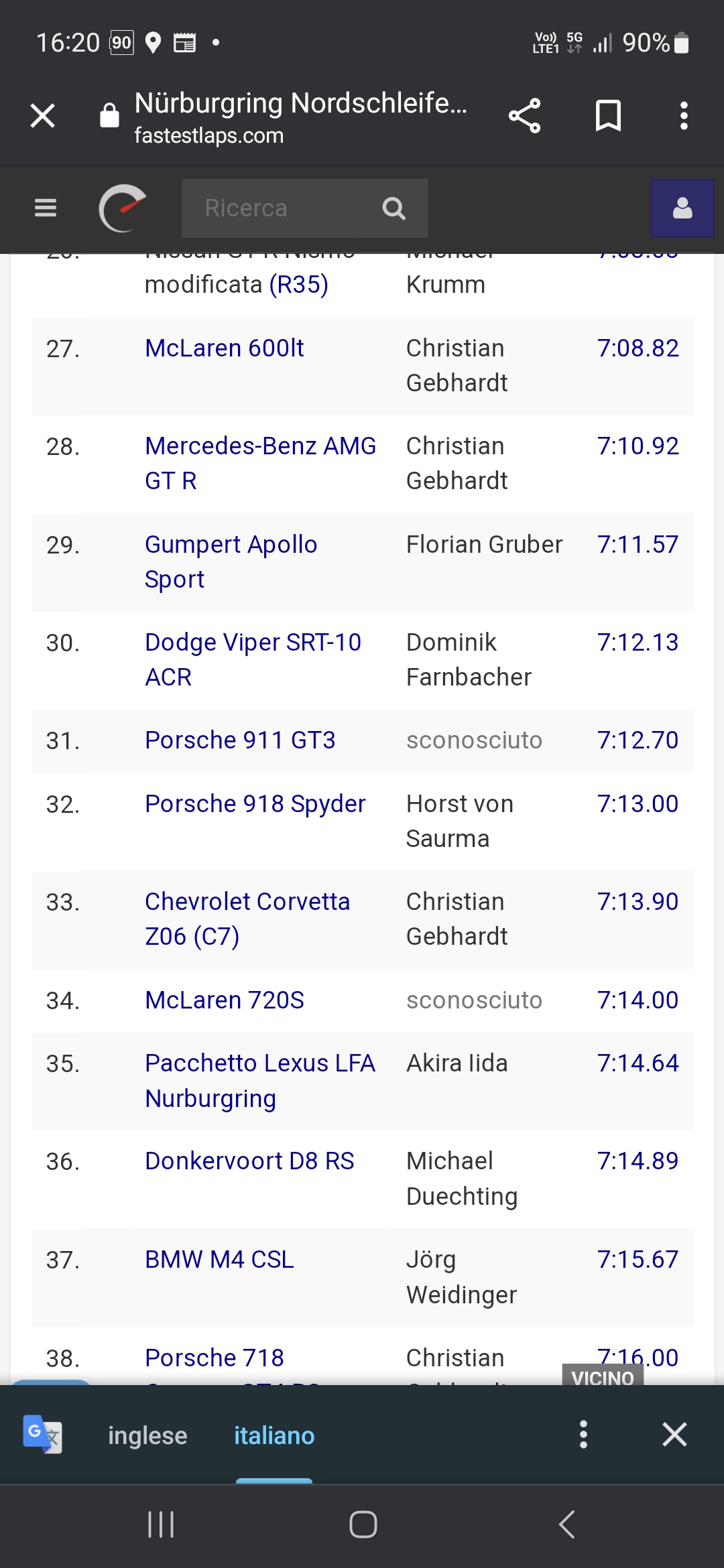The image size is (724, 1568).
Task: Select italiano translation language
Action: coord(274,1435)
